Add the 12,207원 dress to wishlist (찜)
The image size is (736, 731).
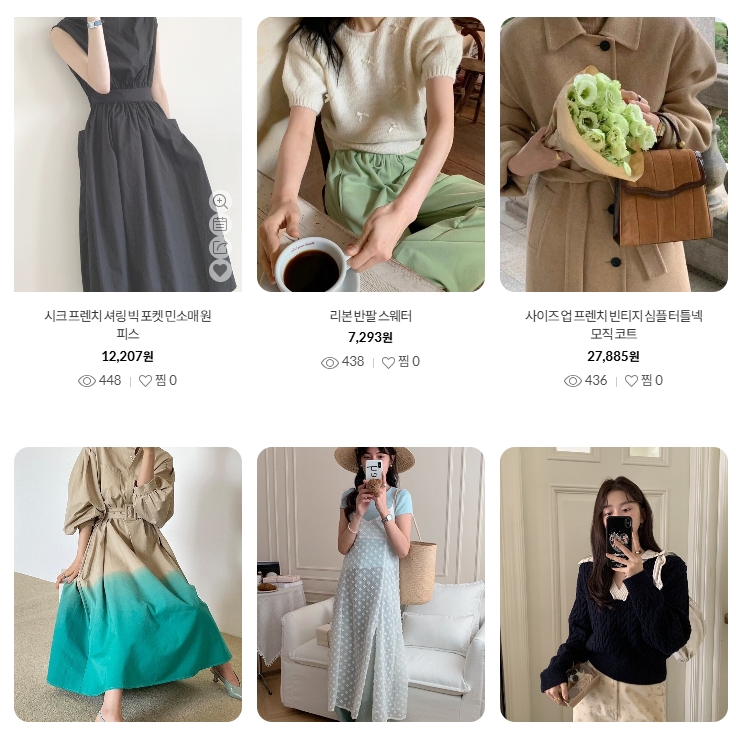coord(157,381)
